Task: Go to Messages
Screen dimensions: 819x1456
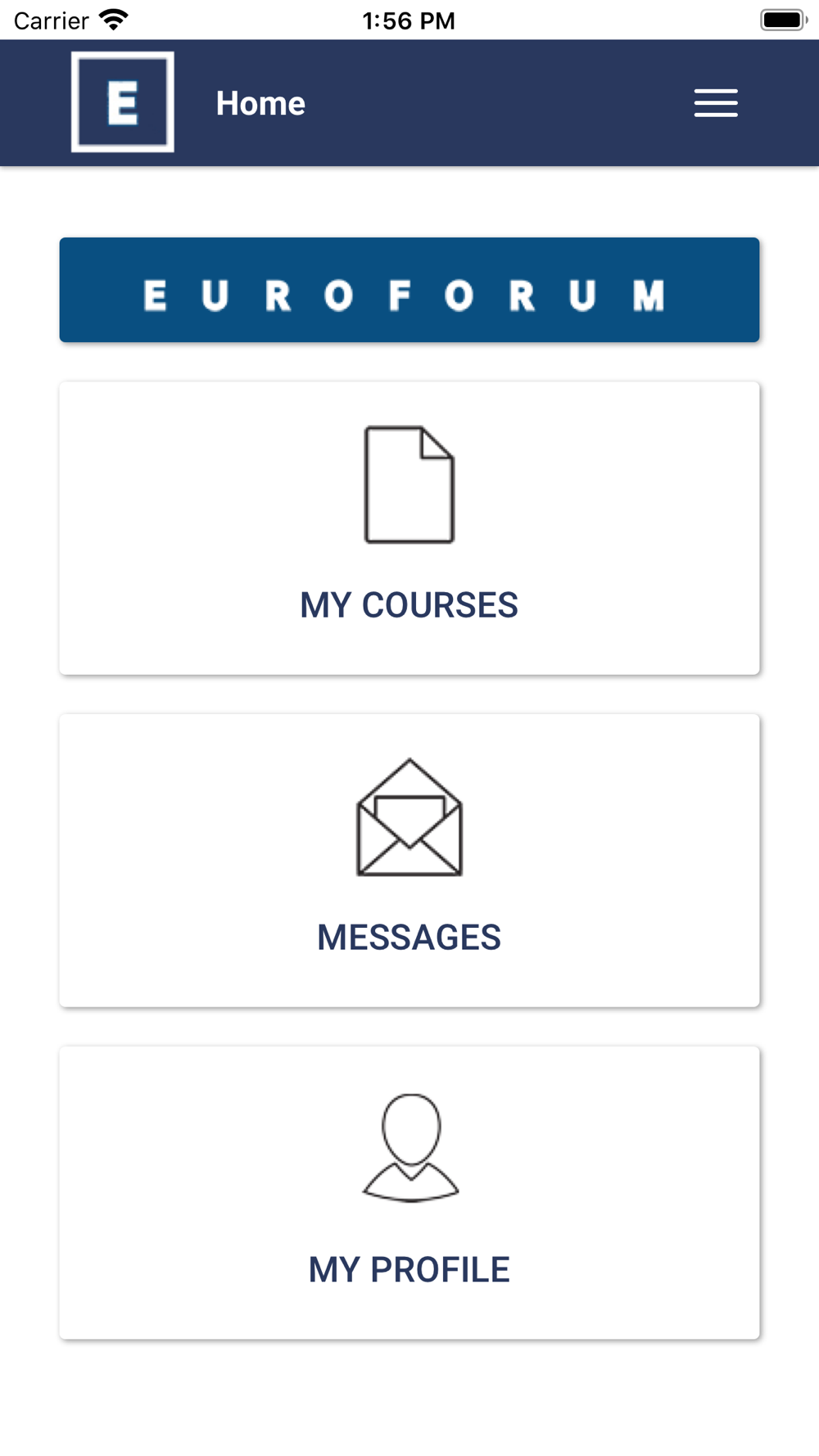Action: pos(409,860)
